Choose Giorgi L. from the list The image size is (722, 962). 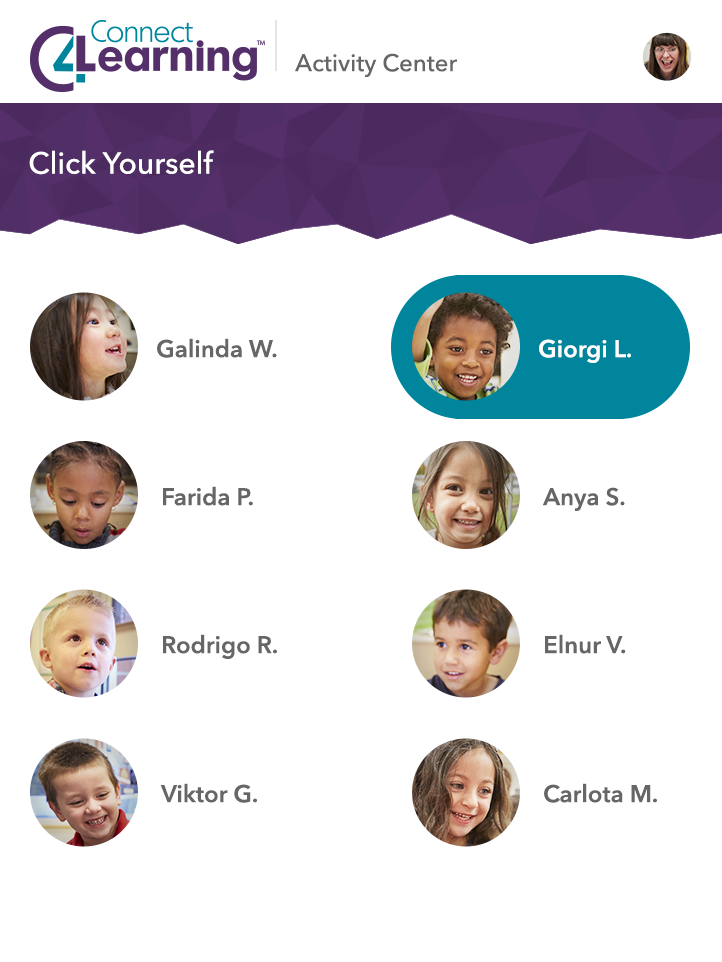540,347
